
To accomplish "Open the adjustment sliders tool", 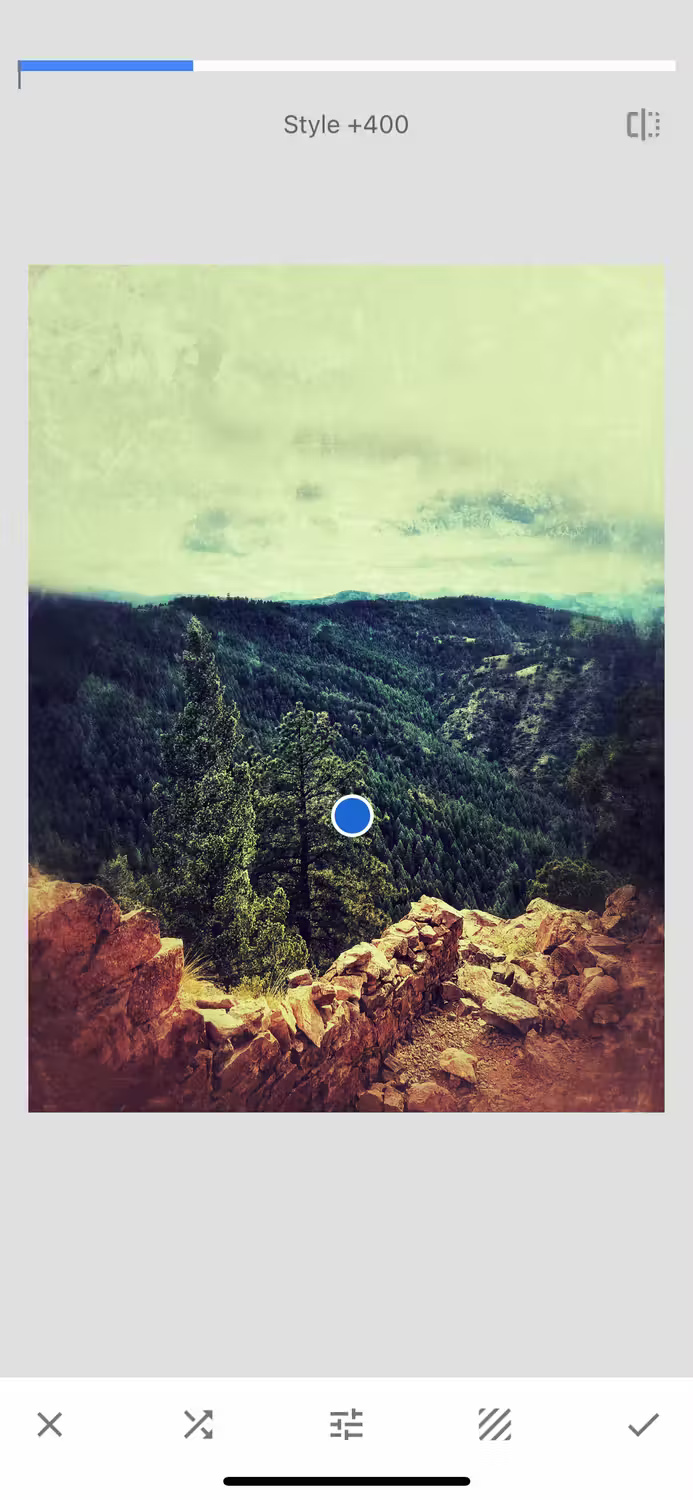I will click(346, 1424).
